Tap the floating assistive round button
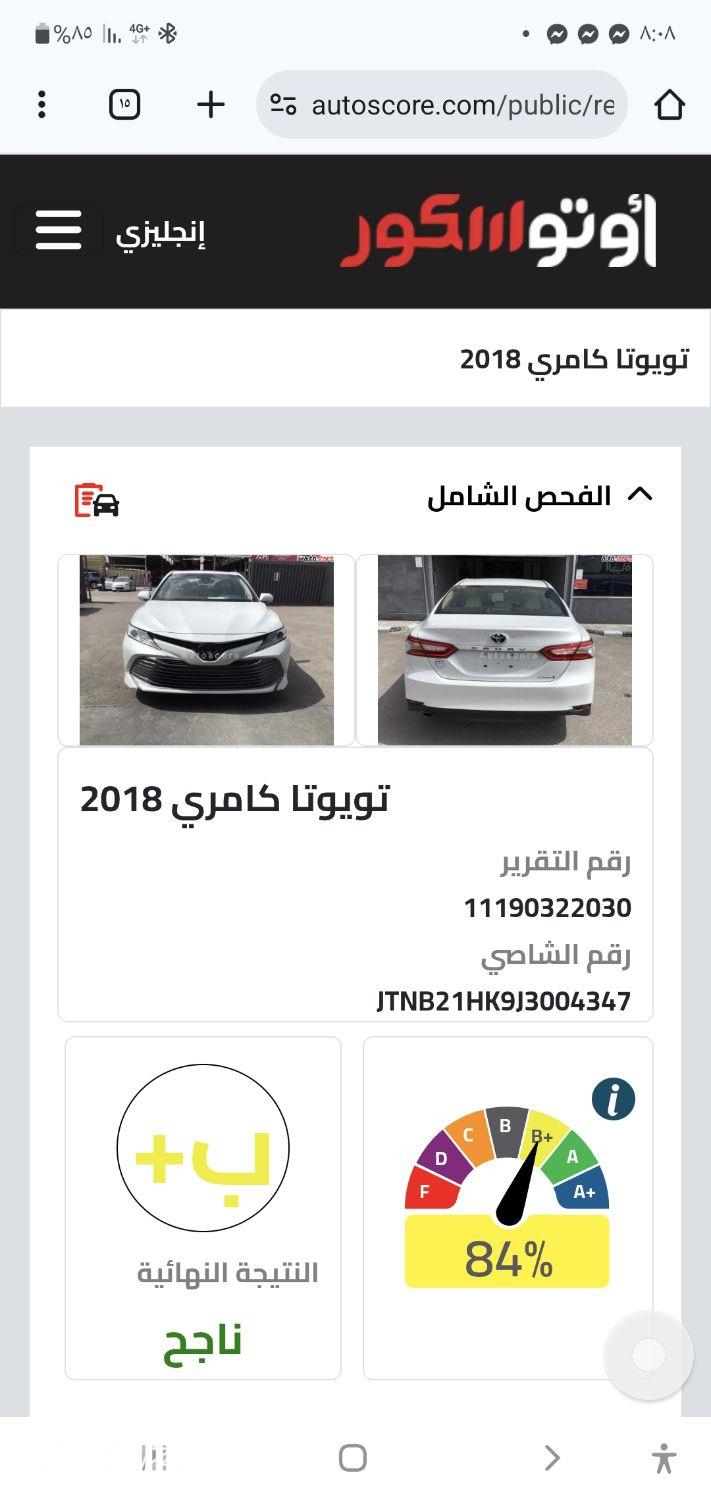 tap(648, 1355)
